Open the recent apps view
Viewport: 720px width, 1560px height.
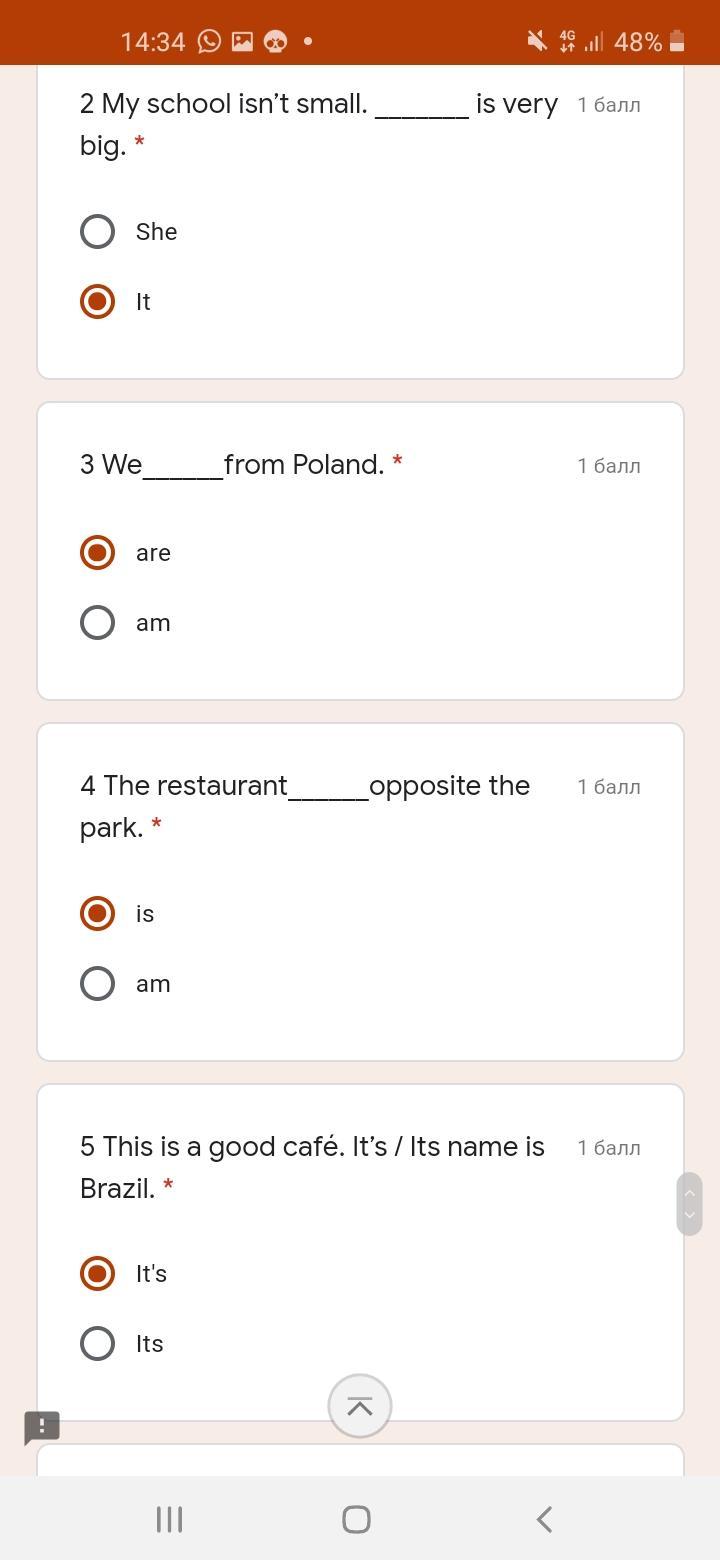pos(169,1520)
